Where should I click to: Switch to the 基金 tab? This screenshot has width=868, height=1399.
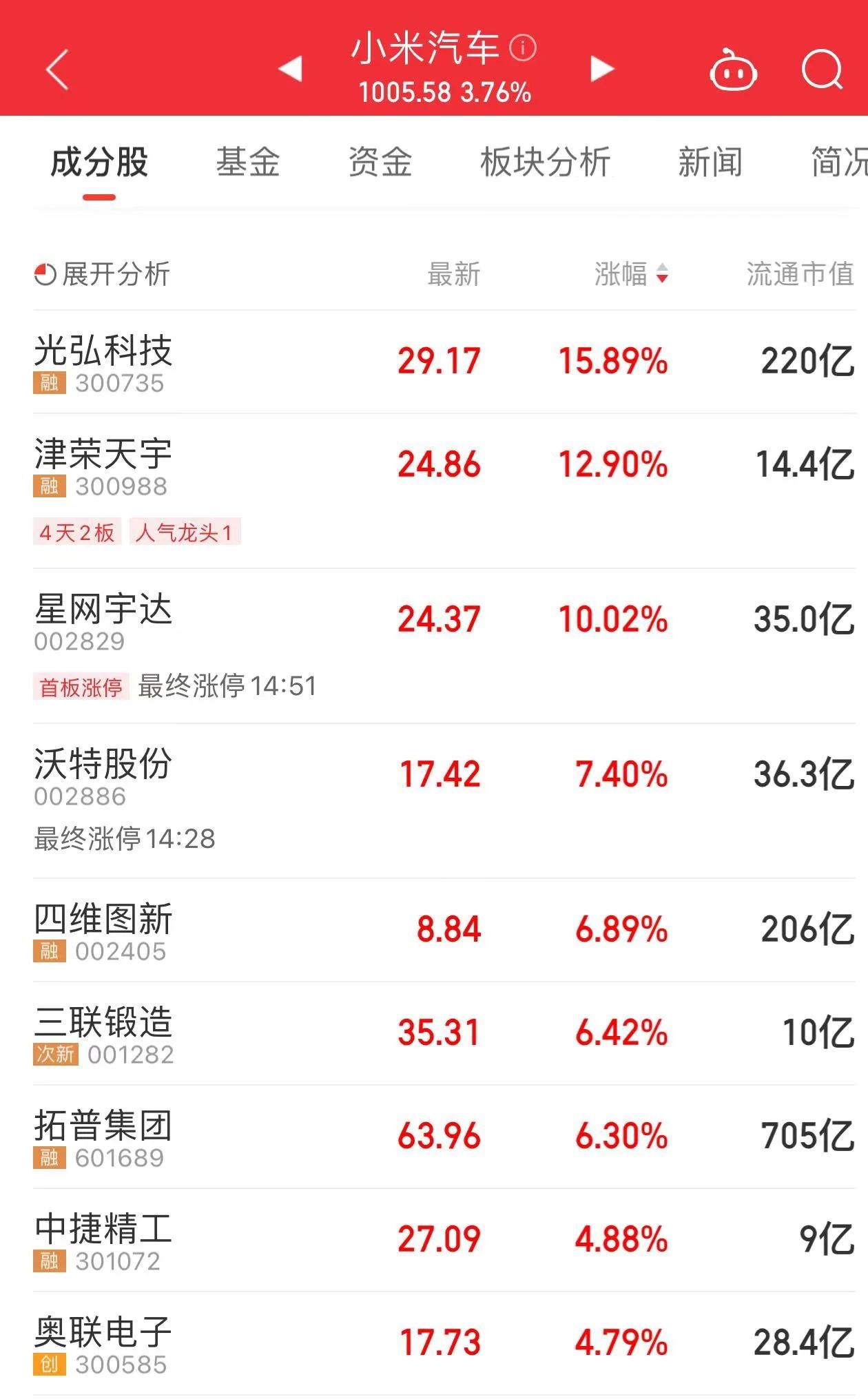pyautogui.click(x=248, y=163)
